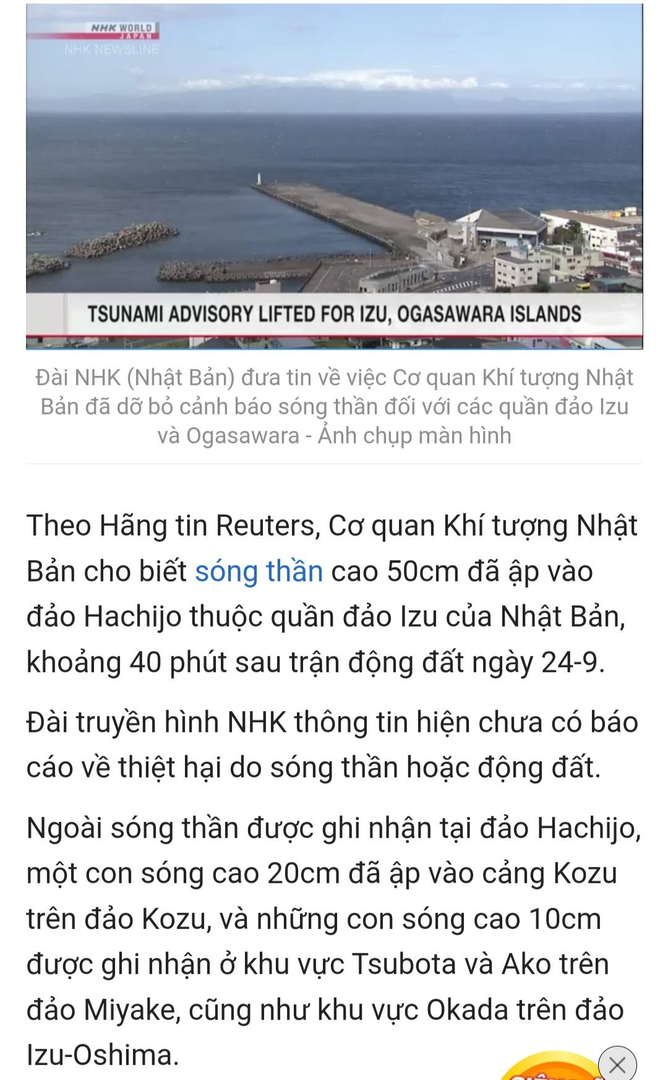Screen dimensions: 668x1080
Task: Open the NHK tsunami advisory image
Action: (x=334, y=175)
